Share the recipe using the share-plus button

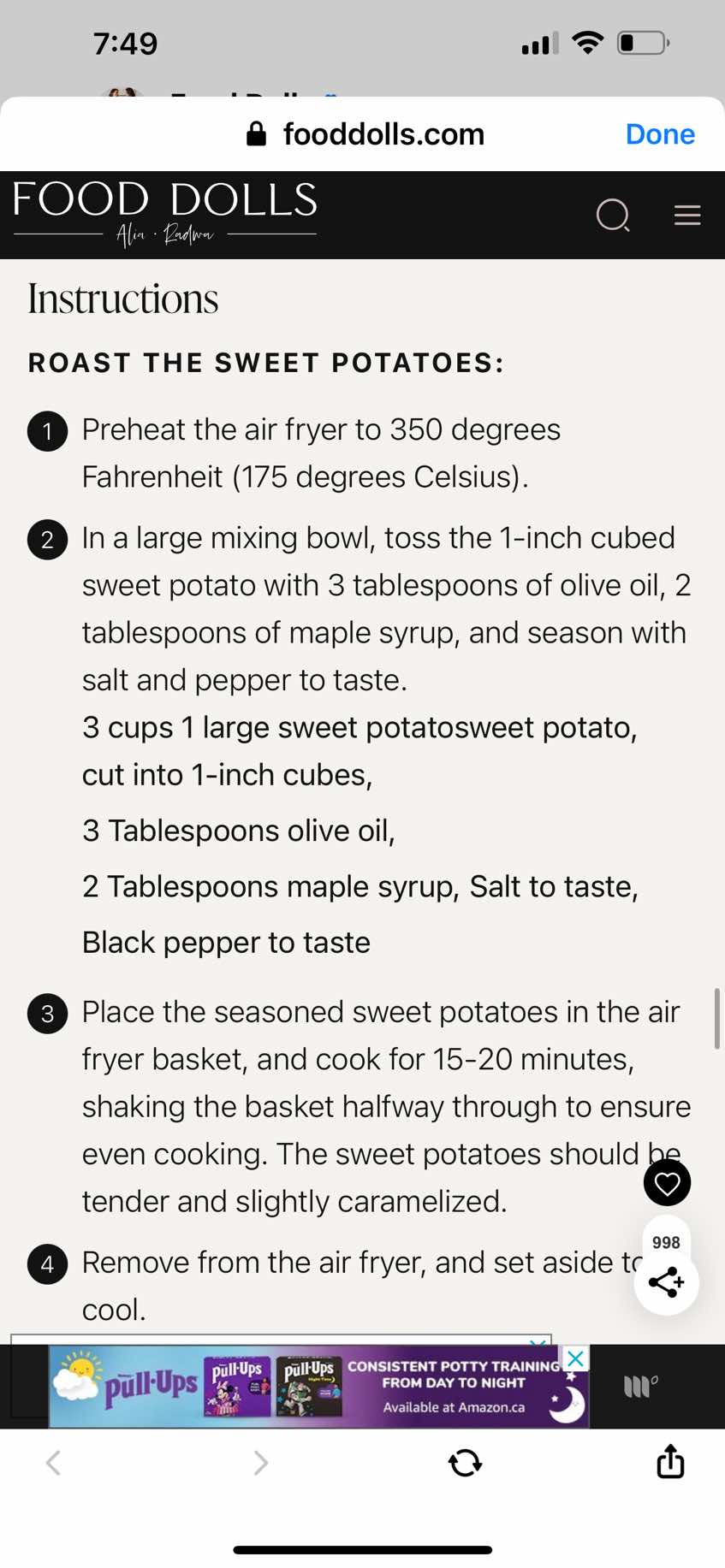pyautogui.click(x=666, y=1282)
